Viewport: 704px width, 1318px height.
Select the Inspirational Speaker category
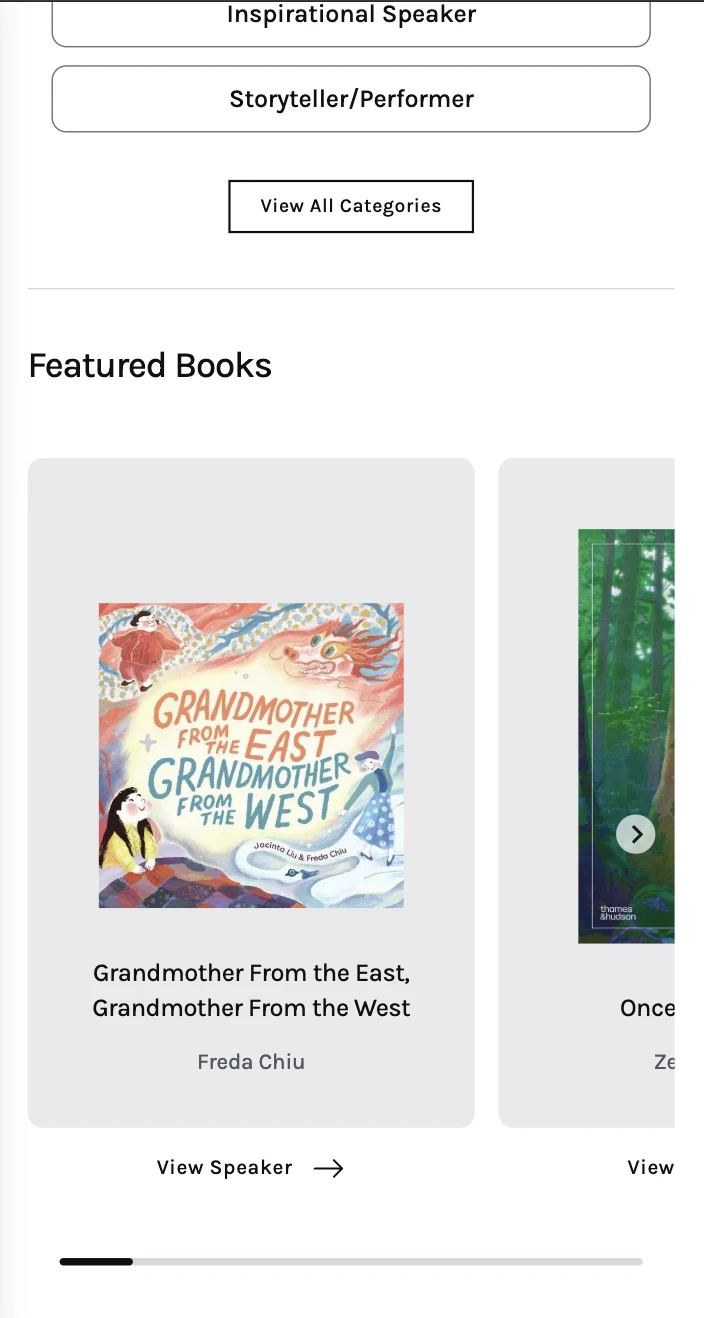pyautogui.click(x=351, y=20)
